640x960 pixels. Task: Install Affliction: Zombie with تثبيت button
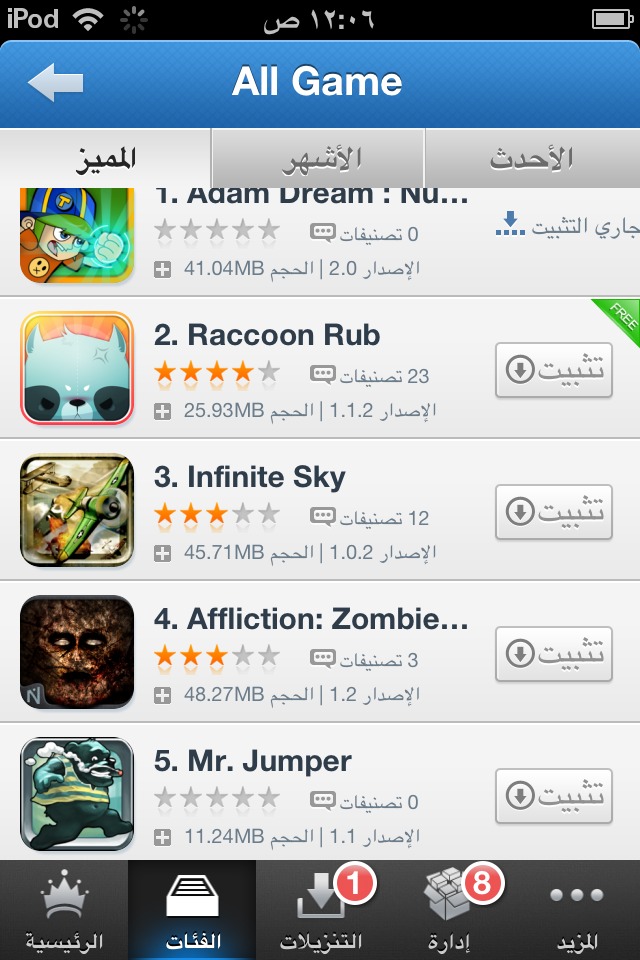[x=554, y=653]
